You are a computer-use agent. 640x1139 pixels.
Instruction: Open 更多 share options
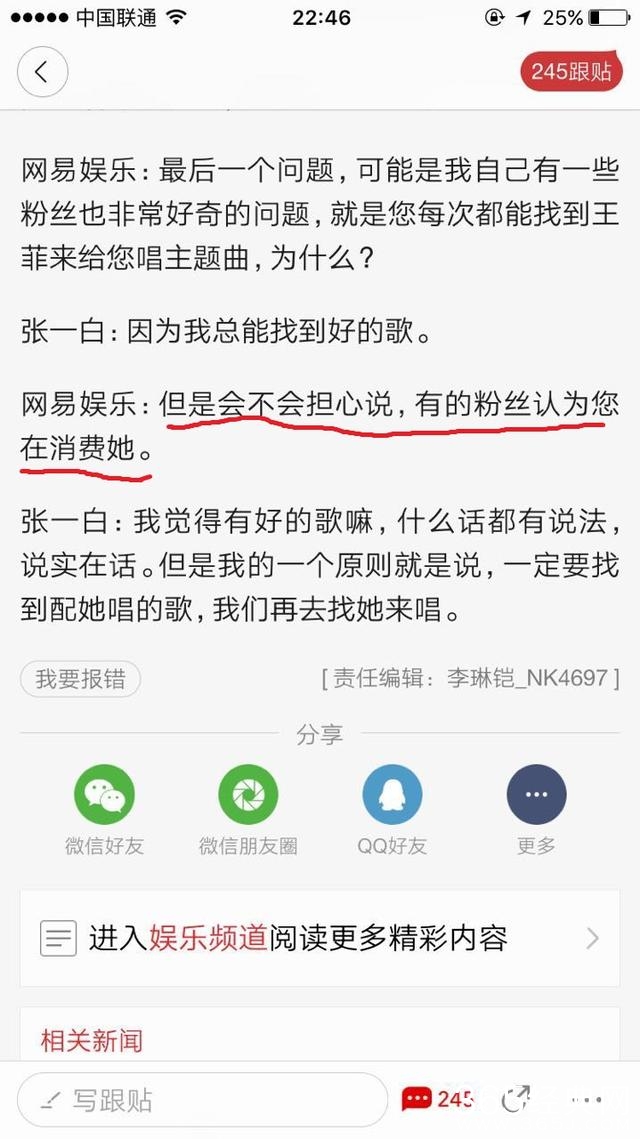point(536,795)
